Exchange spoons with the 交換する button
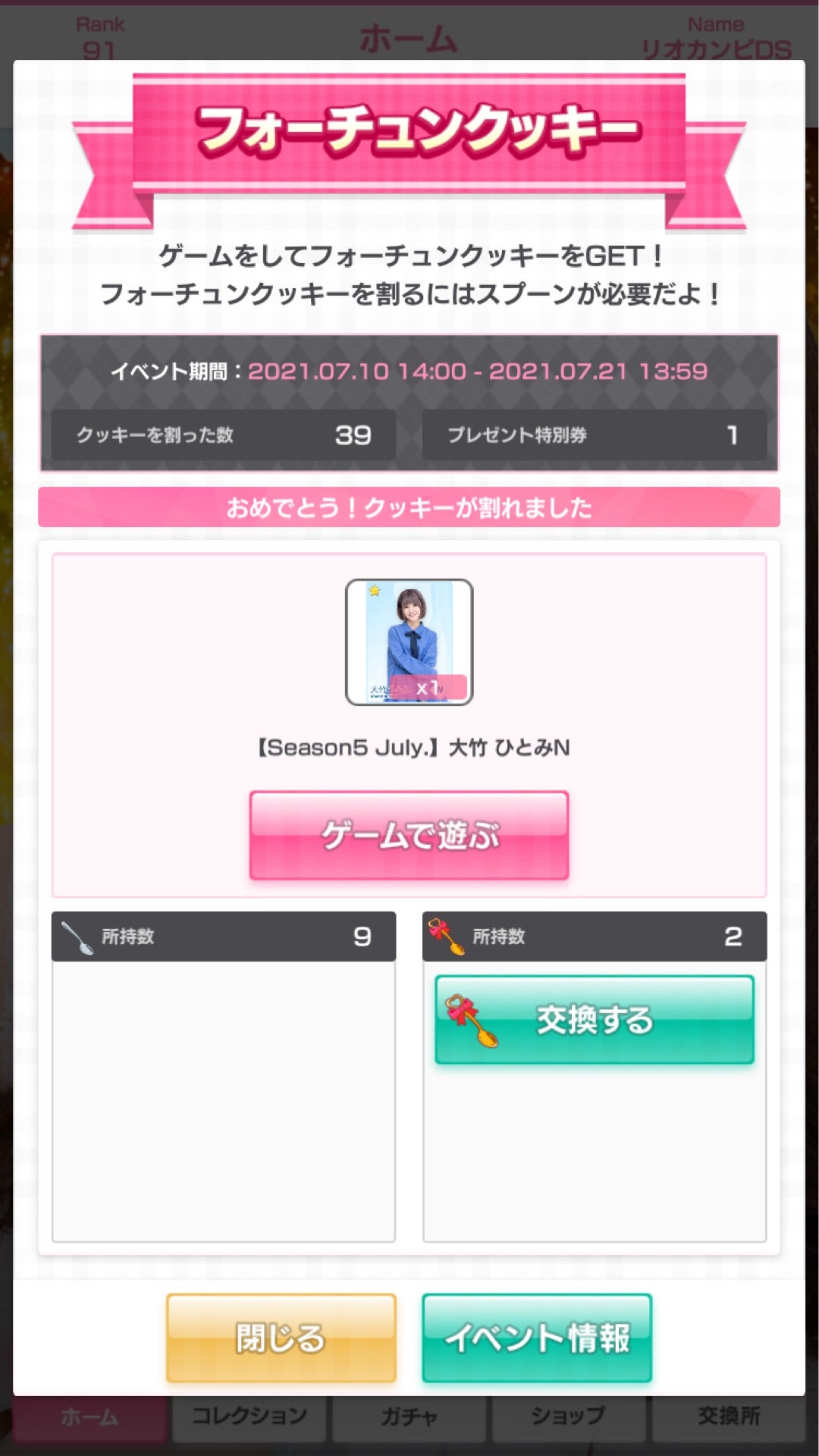Image resolution: width=819 pixels, height=1456 pixels. [x=595, y=1019]
